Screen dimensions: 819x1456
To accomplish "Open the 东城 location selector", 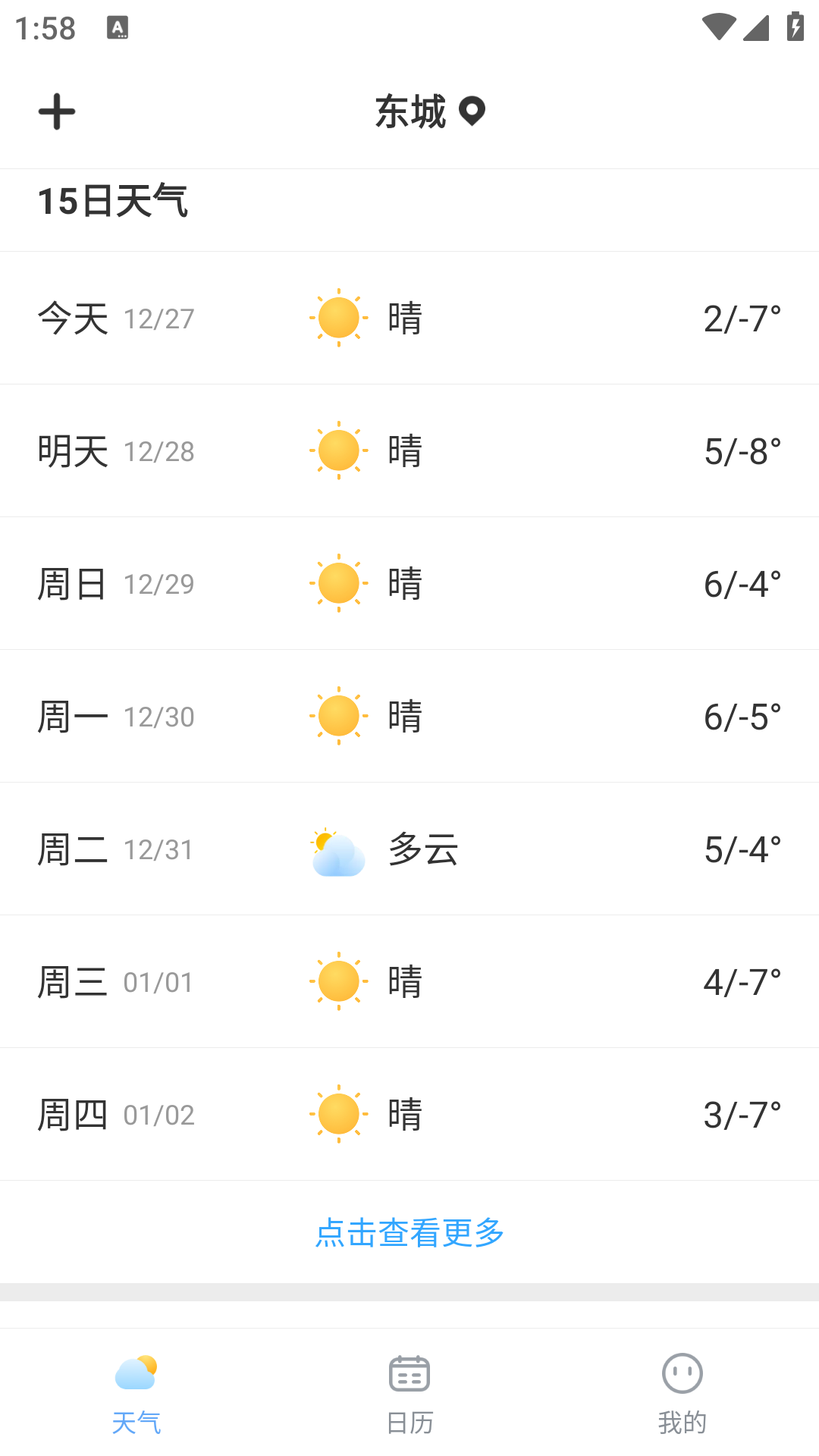I will 429,112.
